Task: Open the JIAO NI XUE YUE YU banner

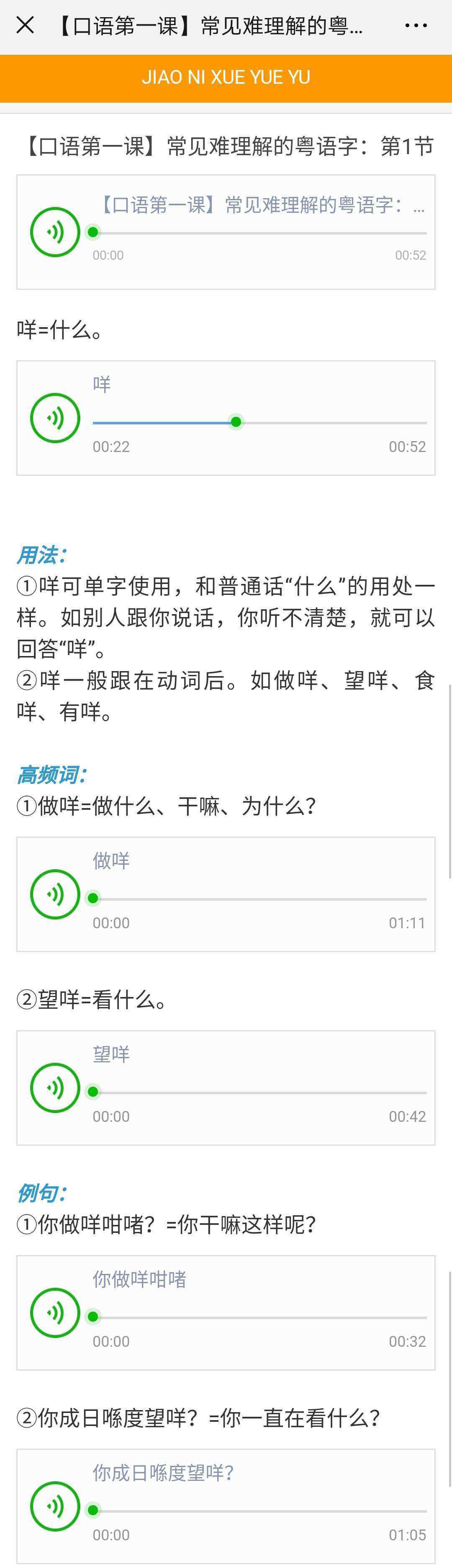Action: (x=226, y=77)
